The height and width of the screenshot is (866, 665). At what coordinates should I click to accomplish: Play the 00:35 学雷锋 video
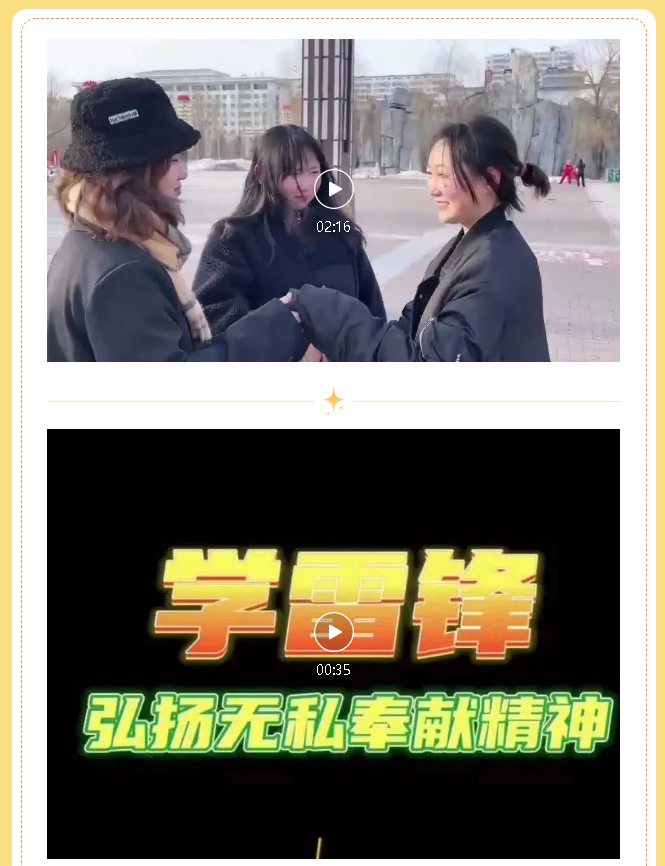pos(333,632)
